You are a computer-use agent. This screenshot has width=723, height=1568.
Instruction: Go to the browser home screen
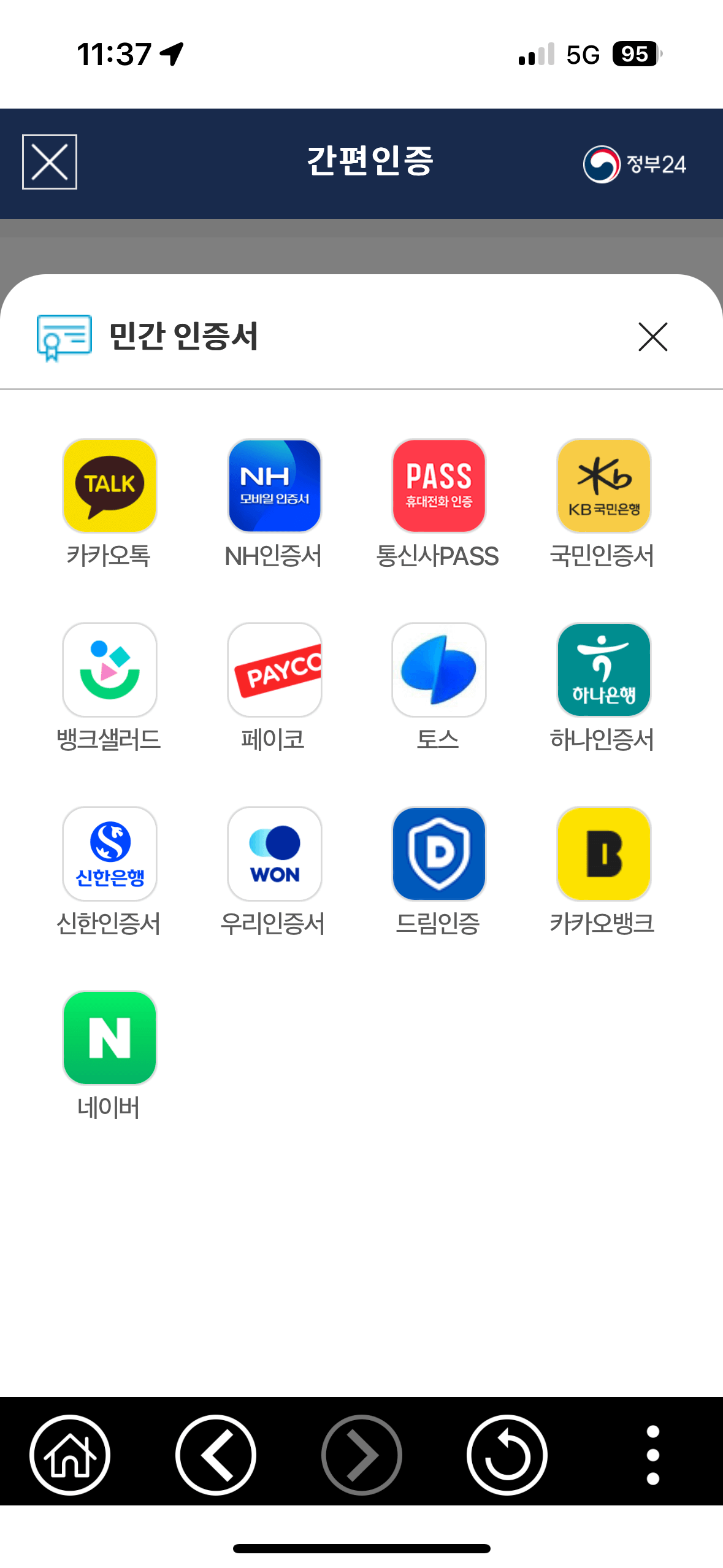click(69, 1455)
